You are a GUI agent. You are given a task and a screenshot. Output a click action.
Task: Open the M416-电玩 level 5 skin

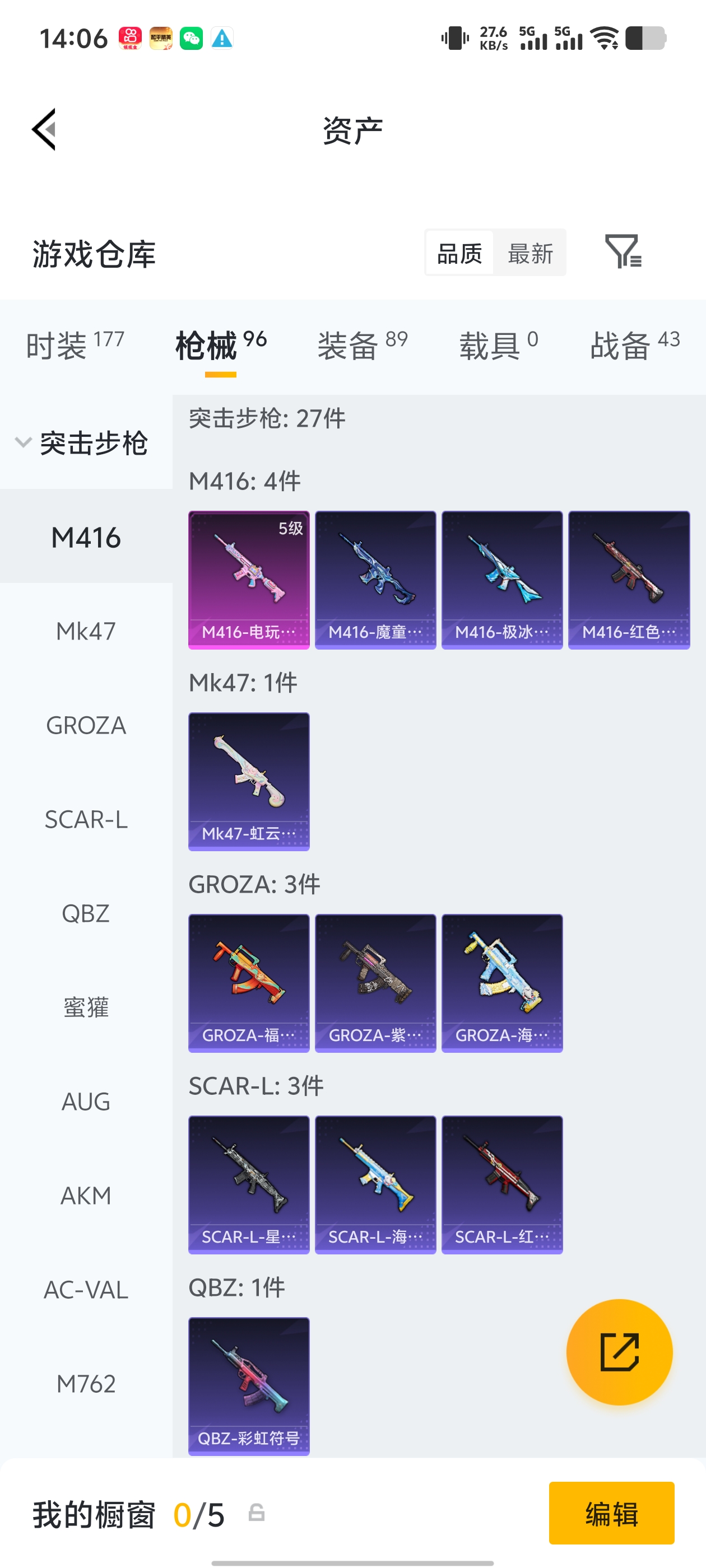pos(249,580)
